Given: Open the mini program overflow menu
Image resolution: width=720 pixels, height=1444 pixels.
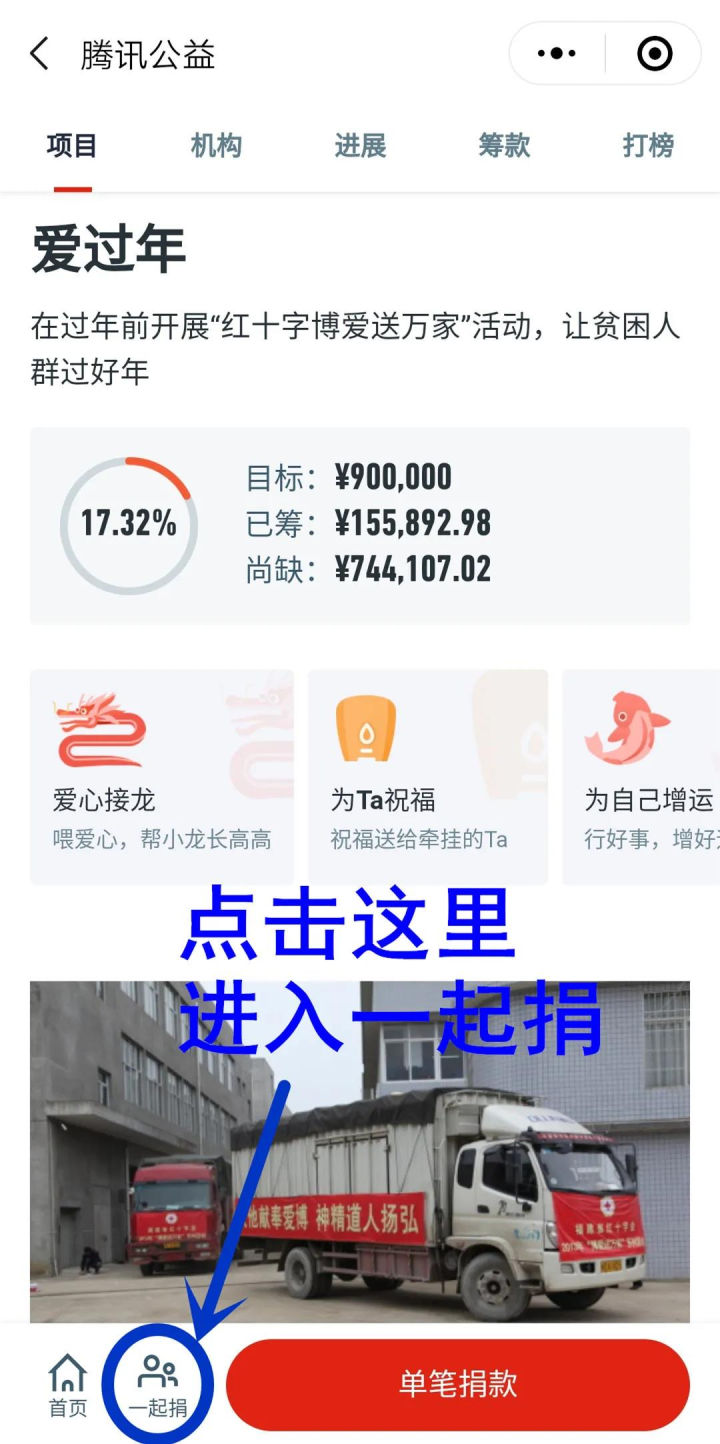Looking at the screenshot, I should point(557,54).
